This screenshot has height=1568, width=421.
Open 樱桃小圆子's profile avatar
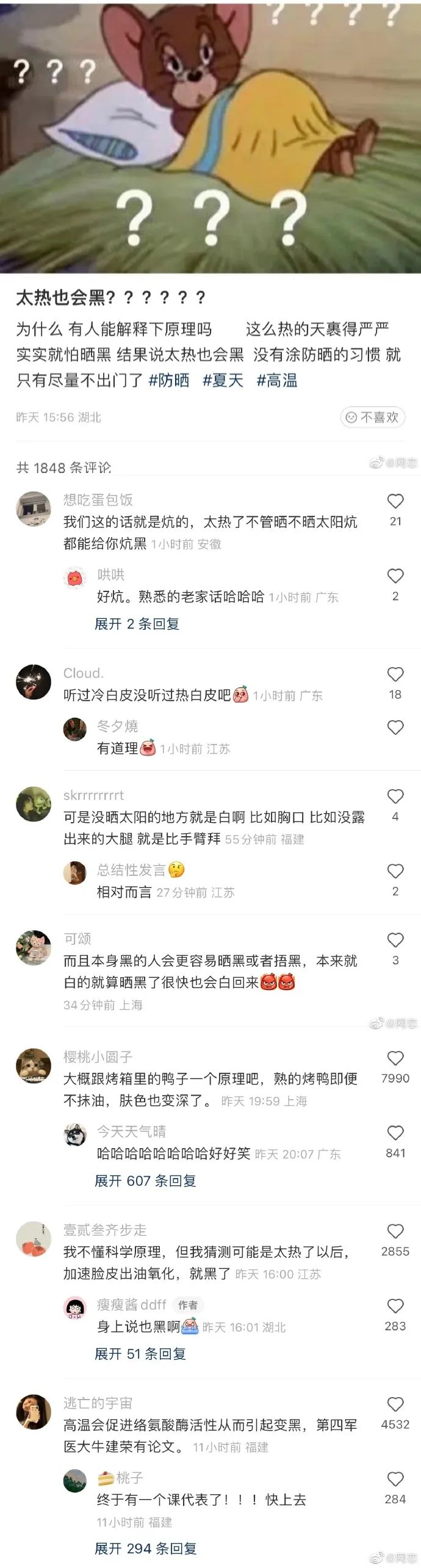(34, 1066)
